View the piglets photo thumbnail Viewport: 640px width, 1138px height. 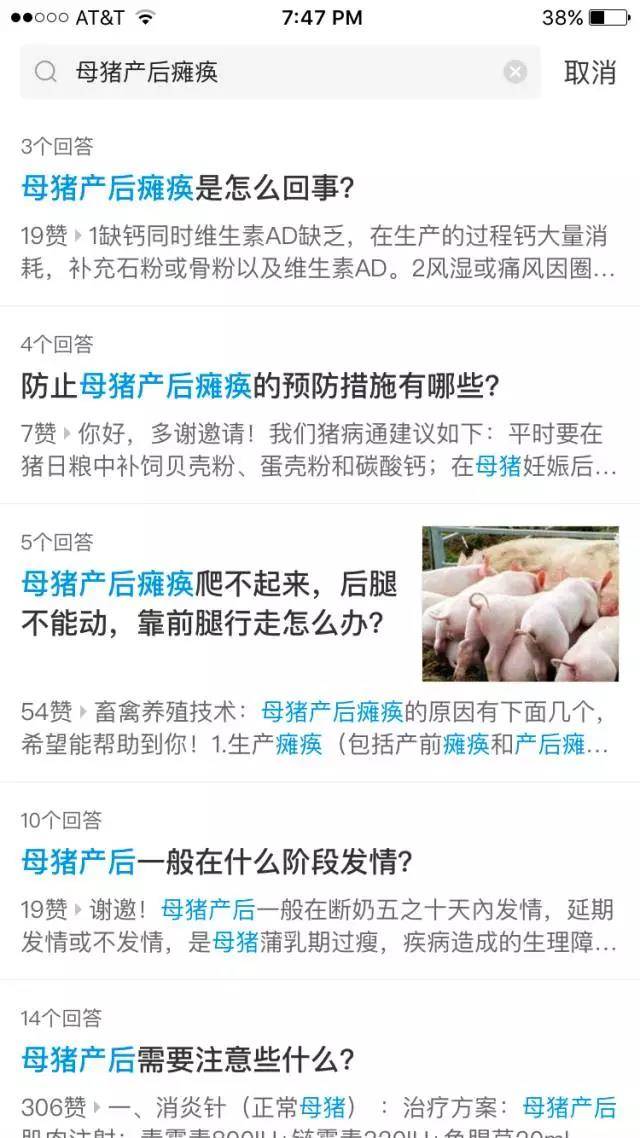[x=520, y=604]
